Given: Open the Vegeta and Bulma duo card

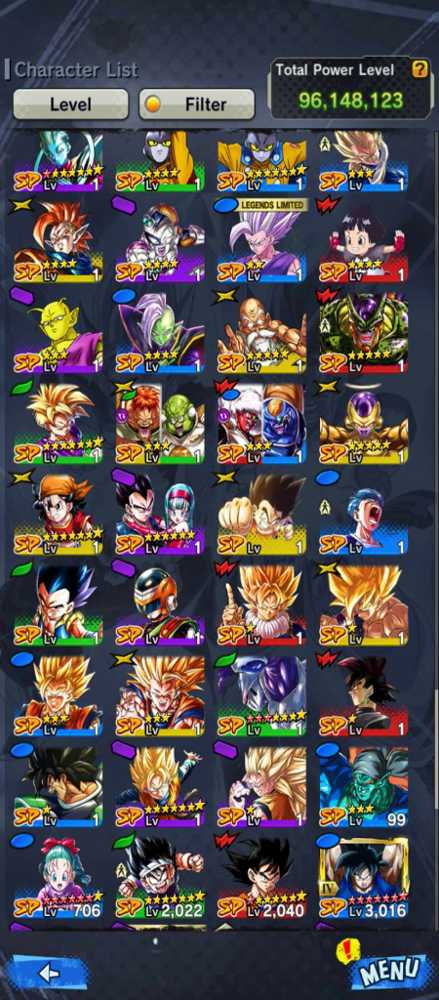Looking at the screenshot, I should (160, 514).
